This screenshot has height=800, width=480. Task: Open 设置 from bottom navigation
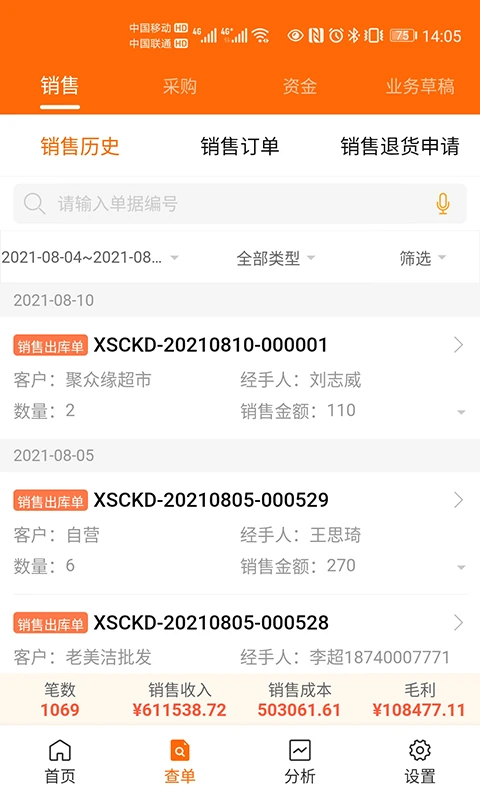[x=420, y=762]
